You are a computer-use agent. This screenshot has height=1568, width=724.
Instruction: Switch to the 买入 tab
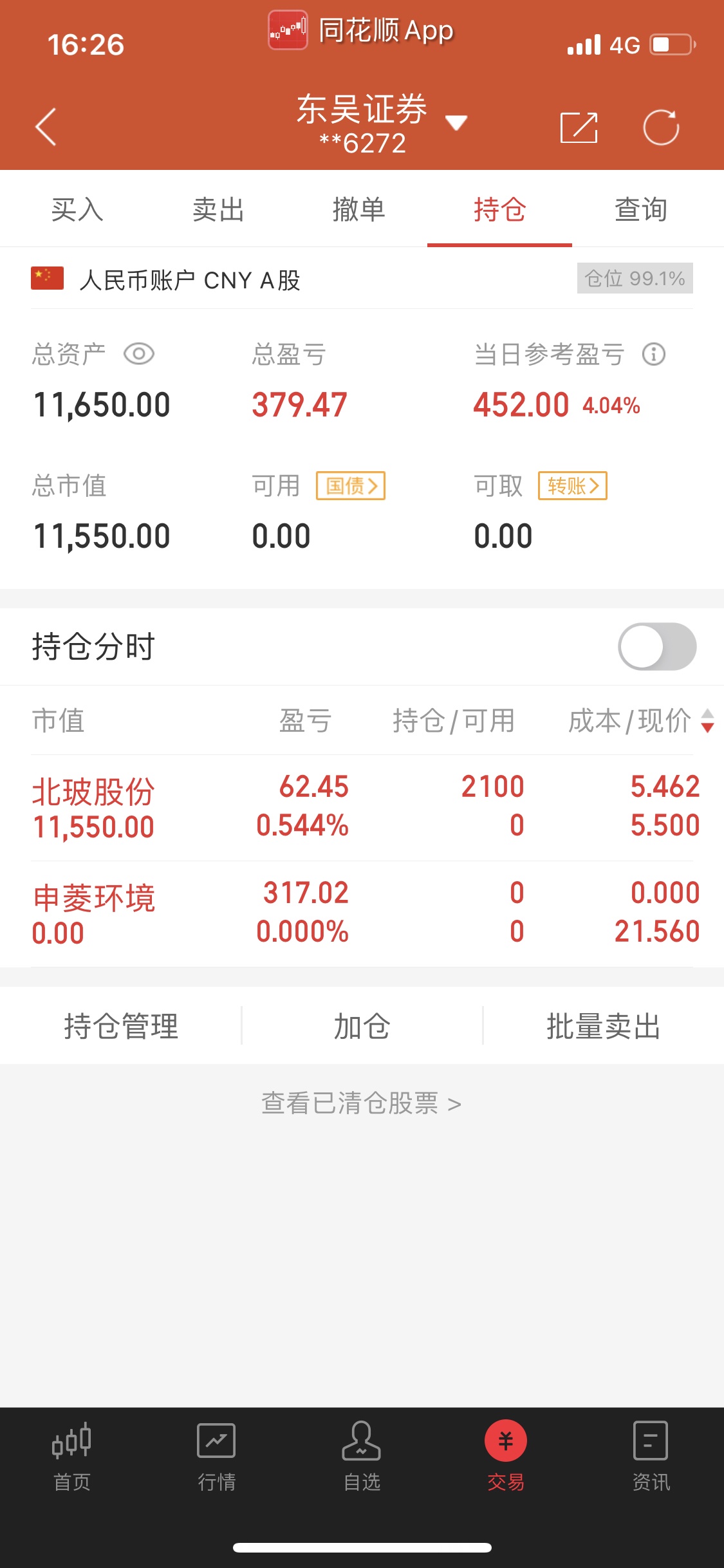point(77,209)
